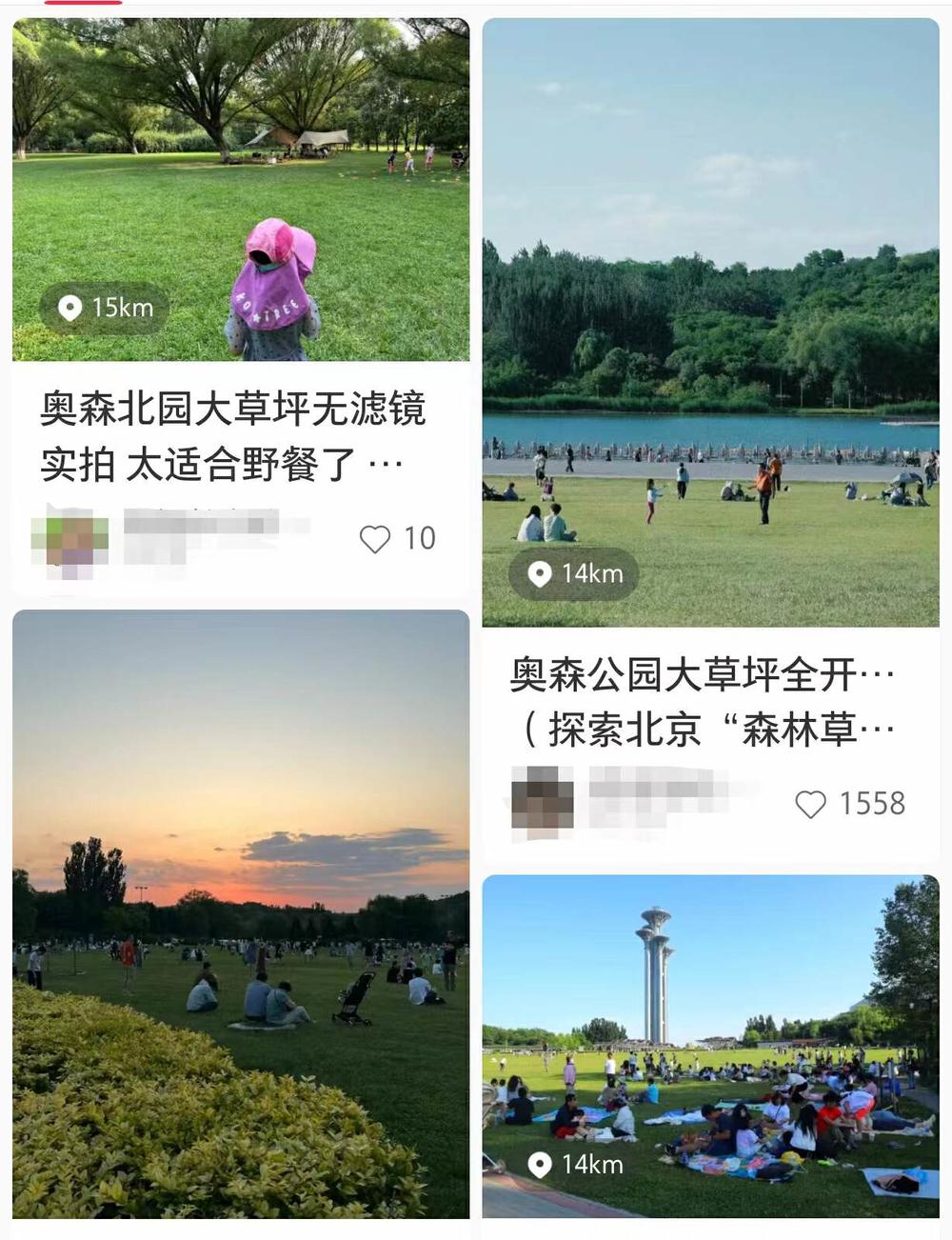Screen dimensions: 952x1240
Task: Open the 奥森公园大草坪全开 post
Action: click(703, 702)
